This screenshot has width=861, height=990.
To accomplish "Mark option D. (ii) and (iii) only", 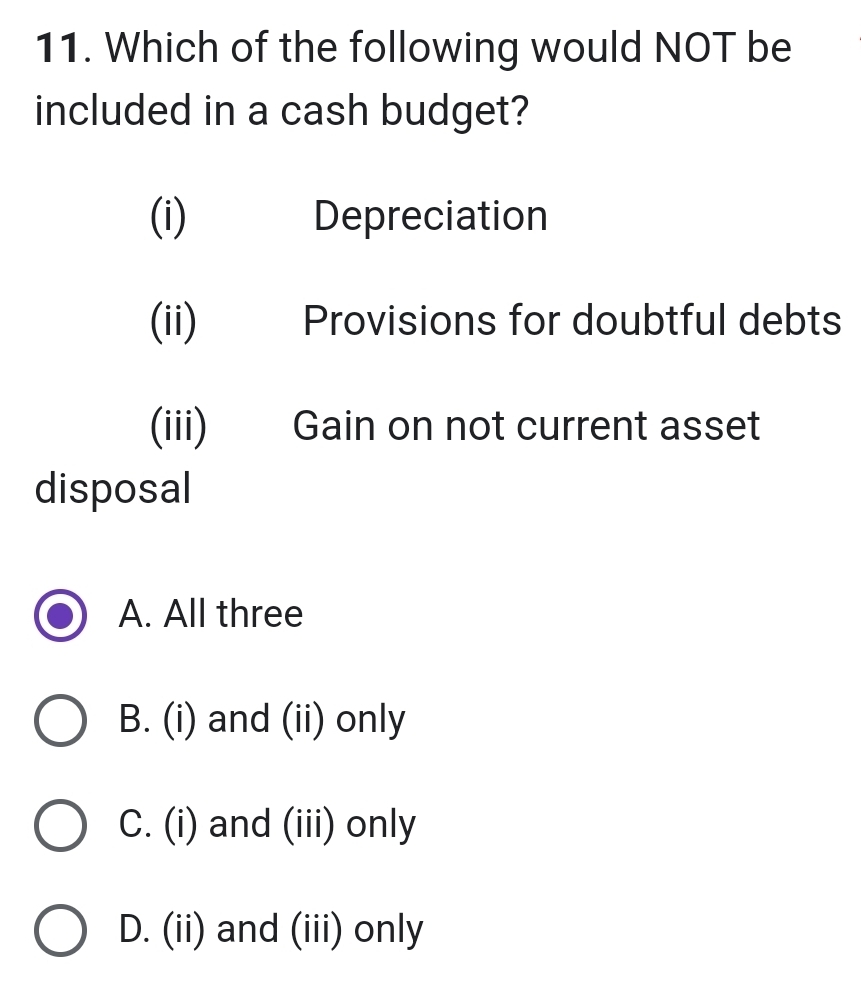I will 62,931.
